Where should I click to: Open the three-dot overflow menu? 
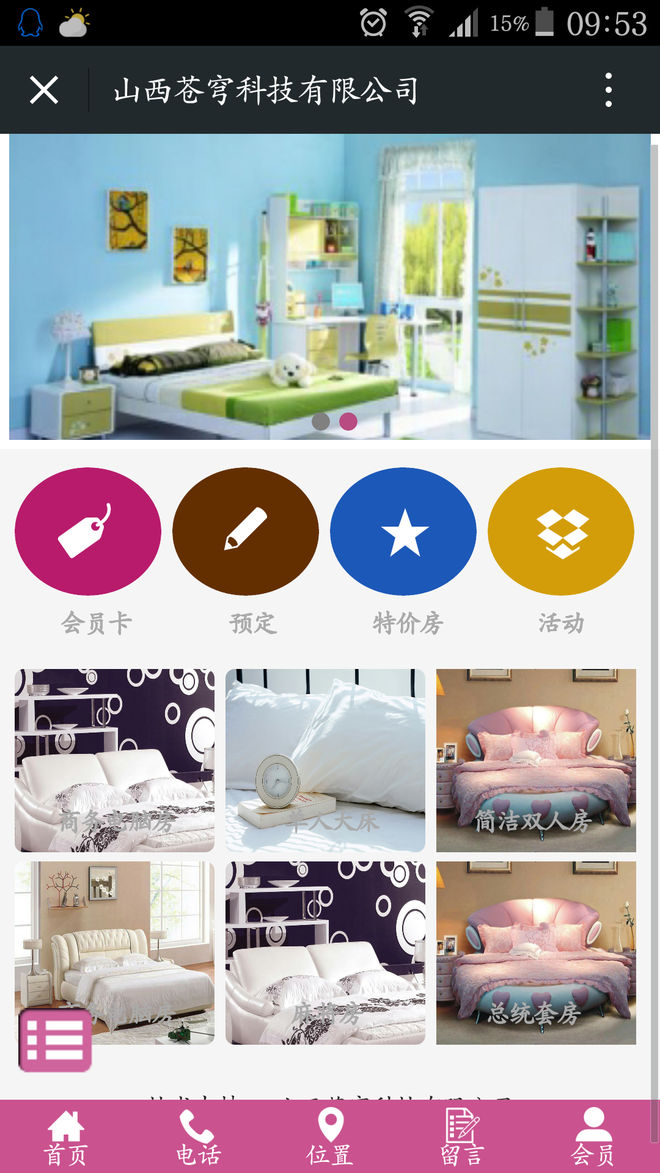click(608, 91)
